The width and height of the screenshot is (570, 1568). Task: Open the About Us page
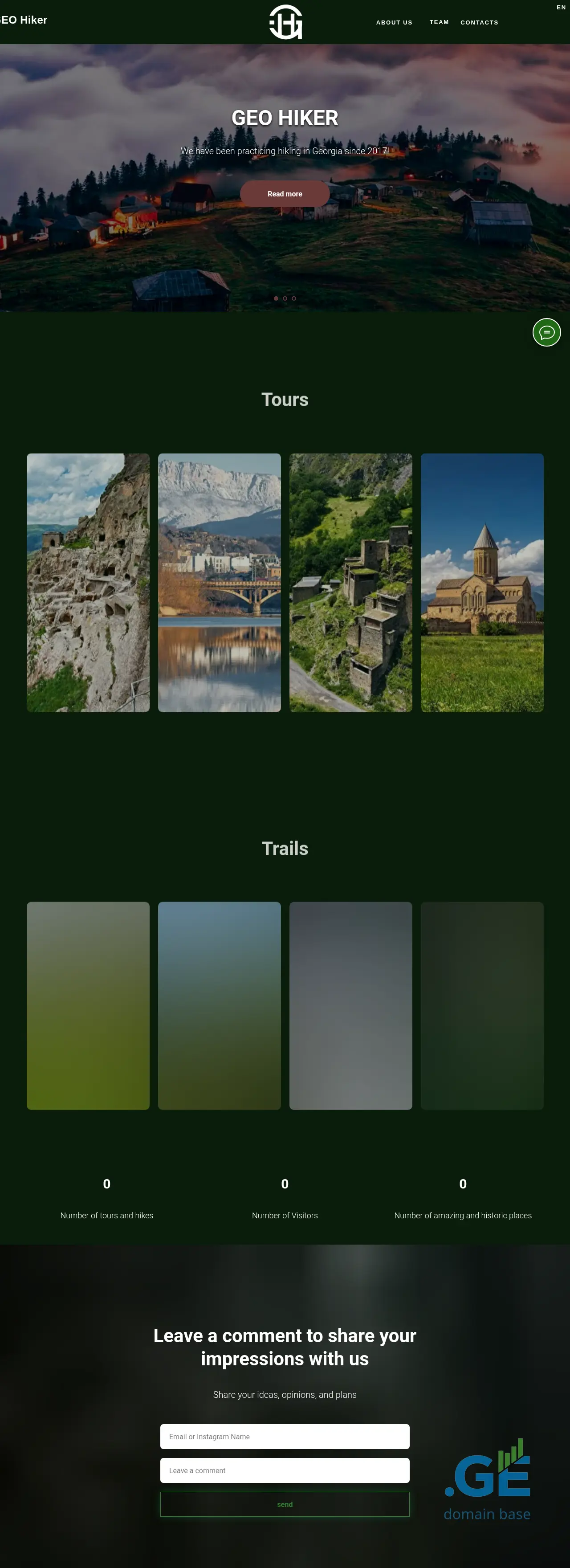tap(394, 23)
